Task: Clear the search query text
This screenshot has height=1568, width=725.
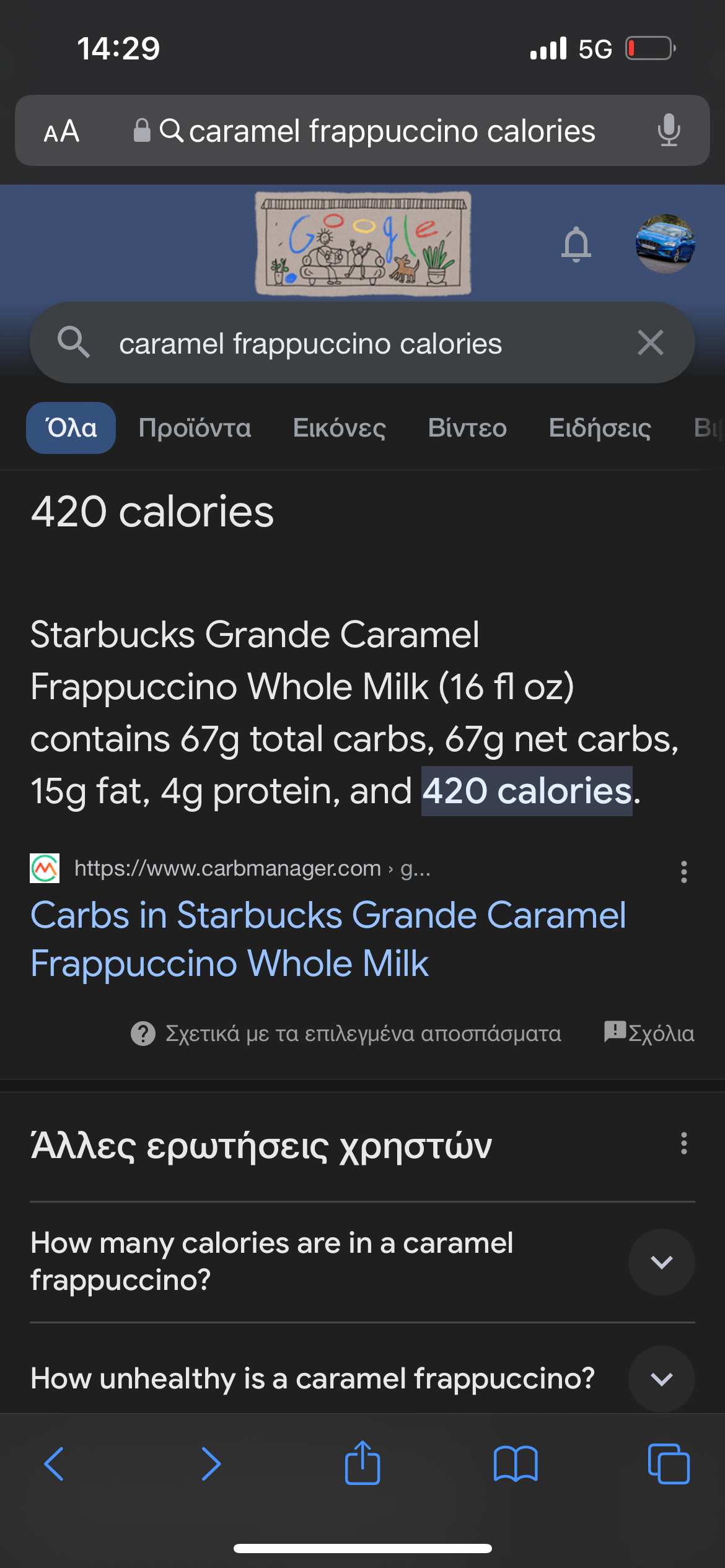Action: point(650,342)
